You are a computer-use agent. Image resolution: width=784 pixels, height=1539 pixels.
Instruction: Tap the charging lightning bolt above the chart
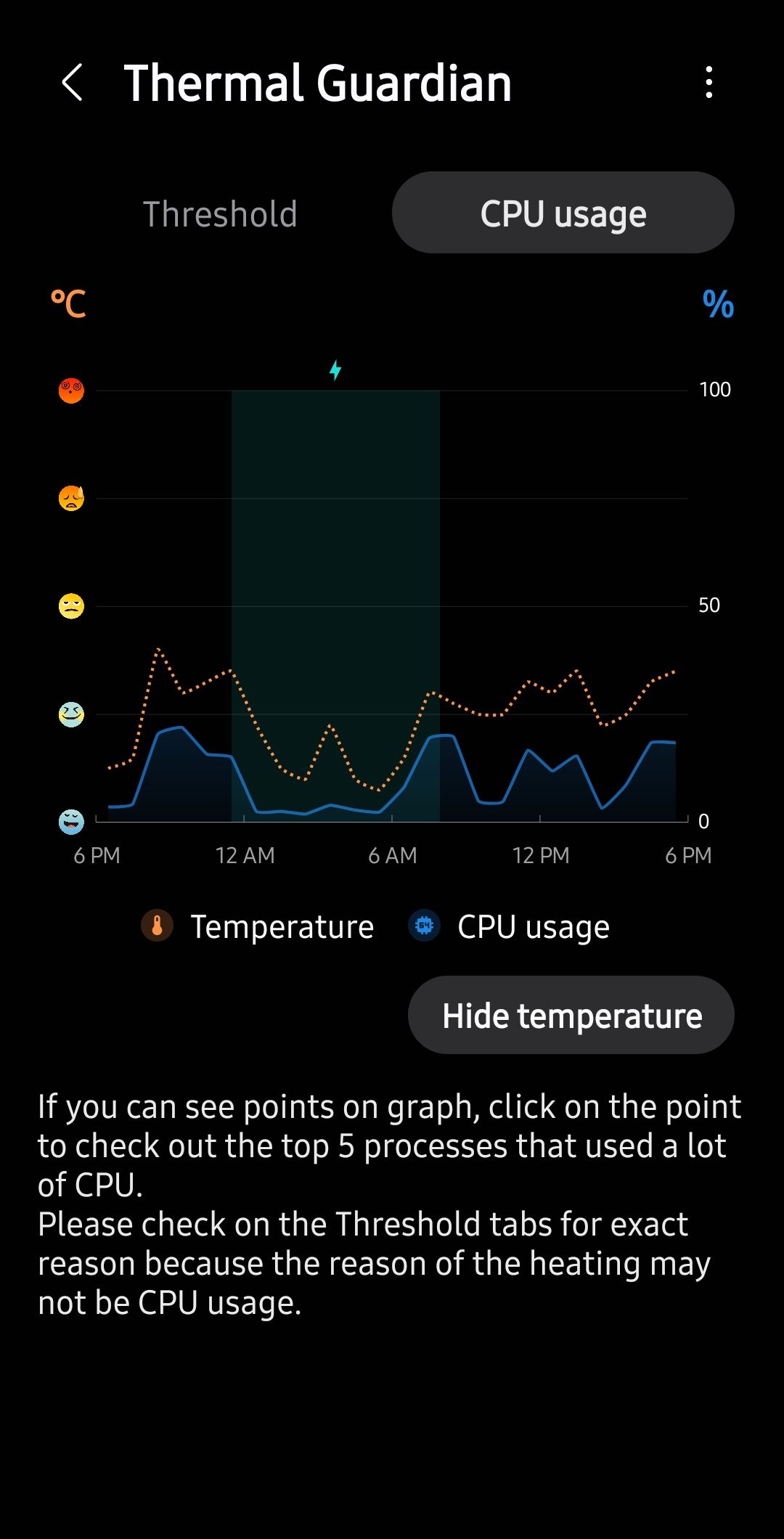click(x=334, y=370)
